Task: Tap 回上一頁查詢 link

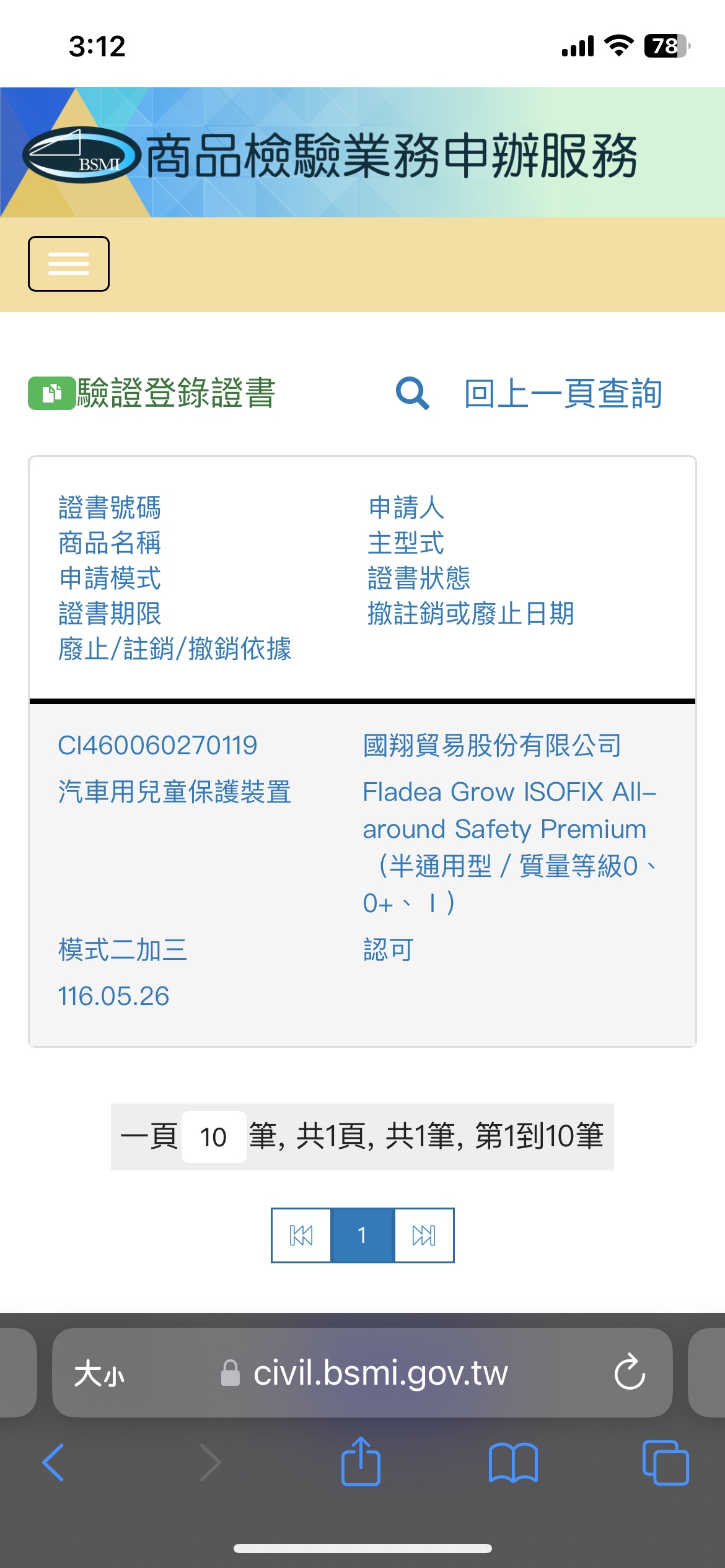Action: click(x=563, y=393)
